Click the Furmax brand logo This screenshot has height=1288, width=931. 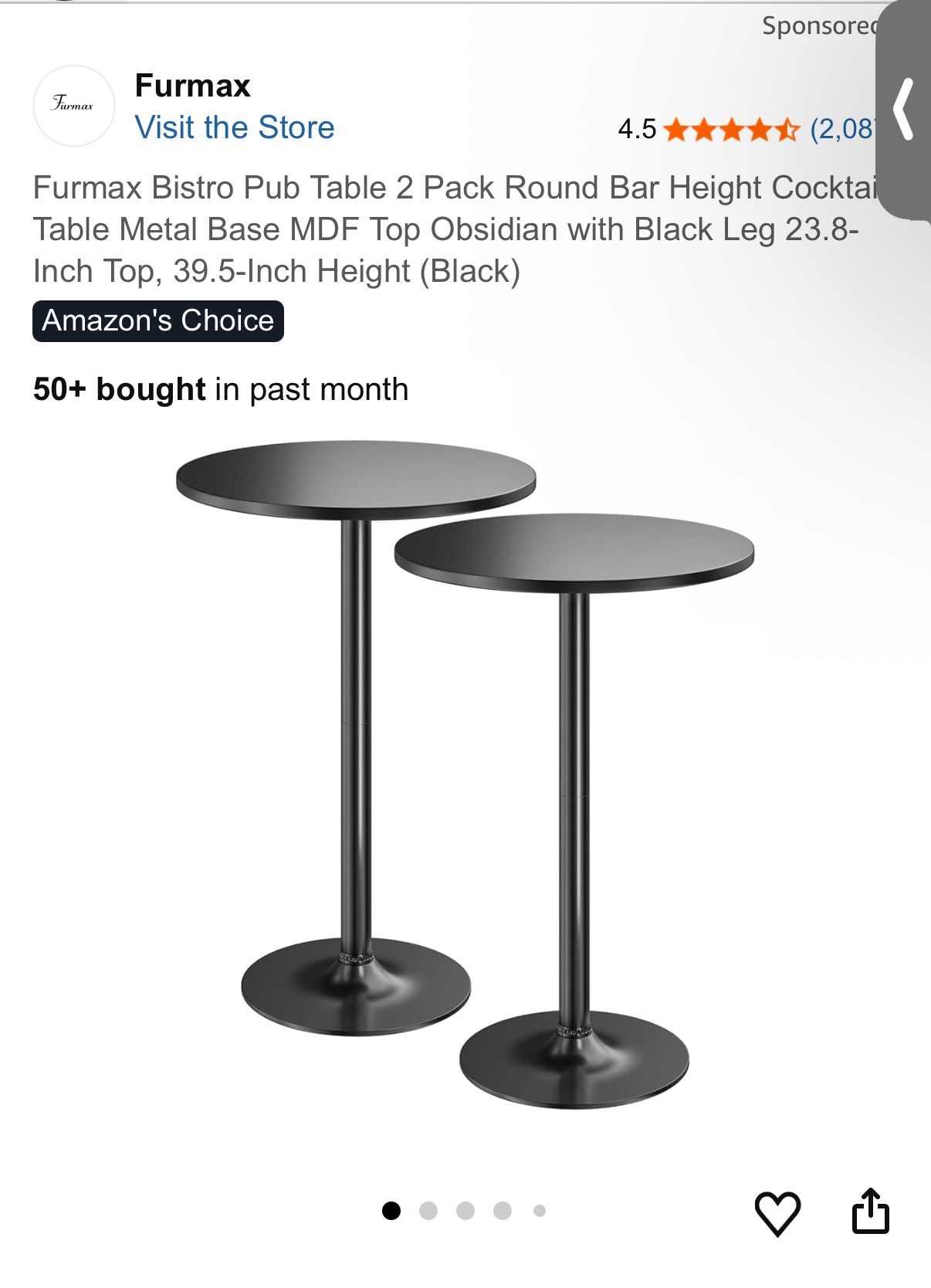(73, 104)
